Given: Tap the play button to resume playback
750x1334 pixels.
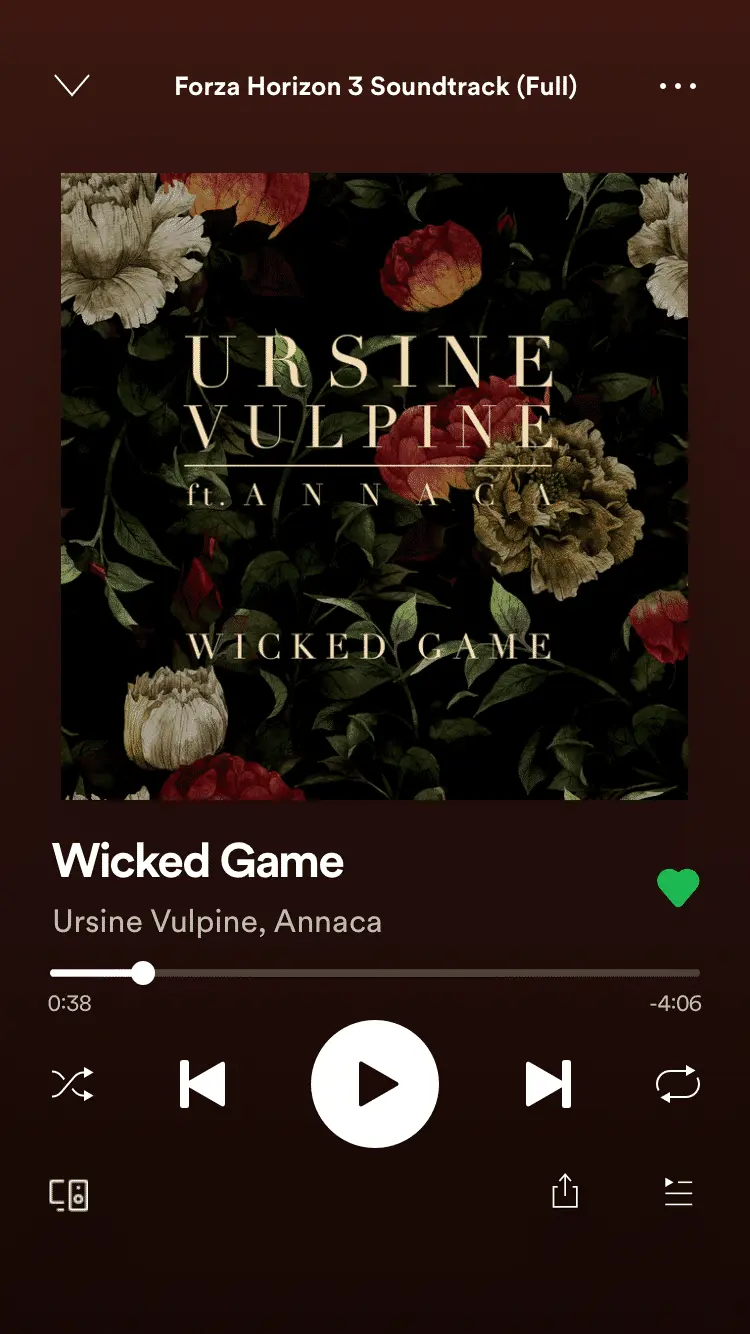Looking at the screenshot, I should click(375, 1084).
